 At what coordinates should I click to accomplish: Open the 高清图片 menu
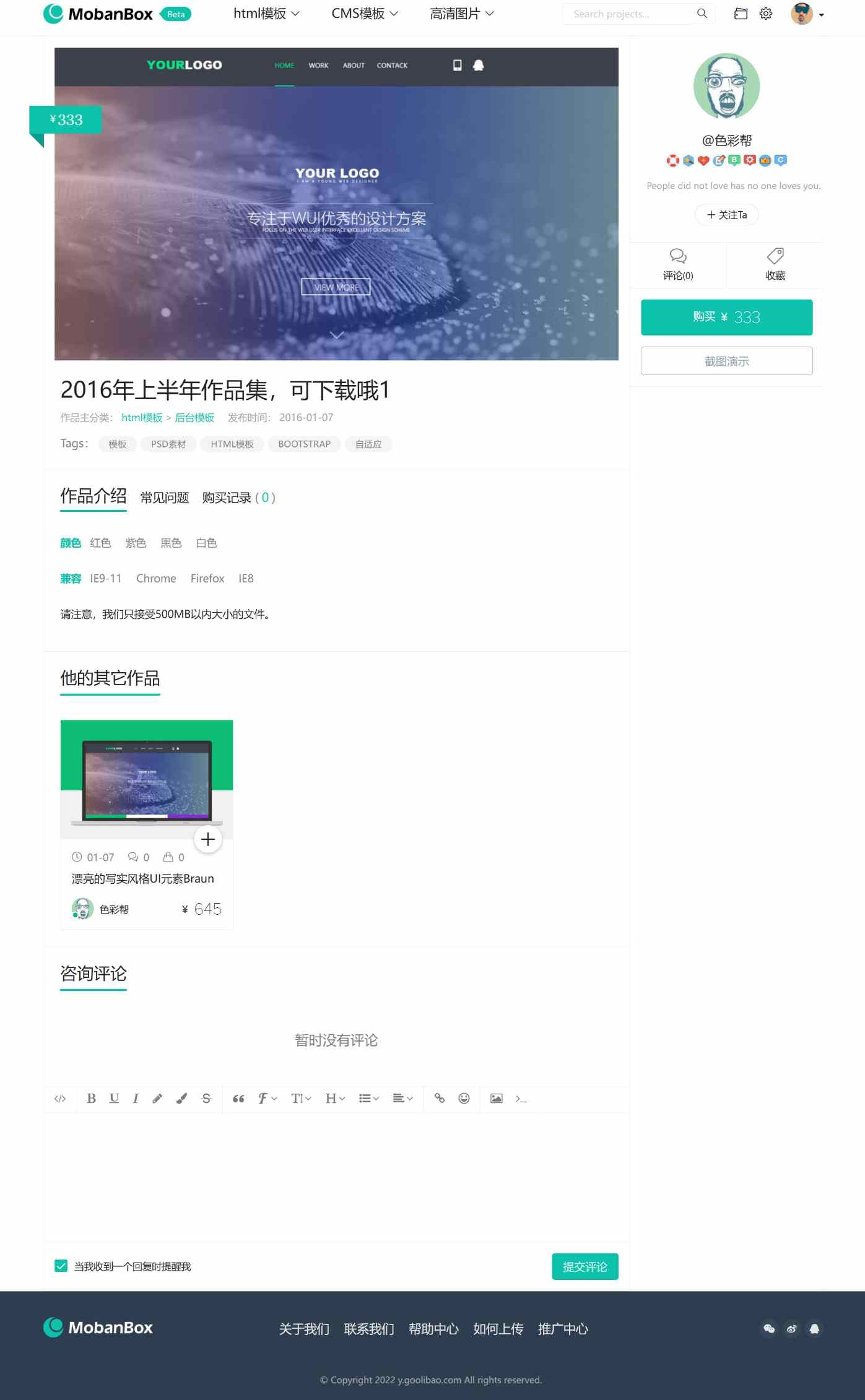click(x=461, y=14)
